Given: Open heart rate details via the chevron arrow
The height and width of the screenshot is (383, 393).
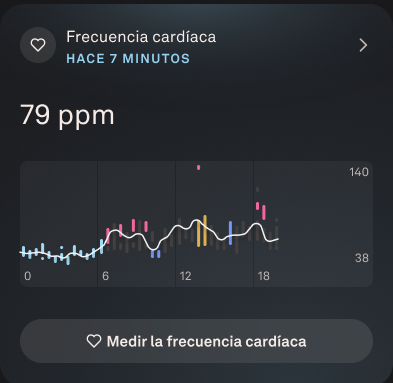Looking at the screenshot, I should click(363, 45).
